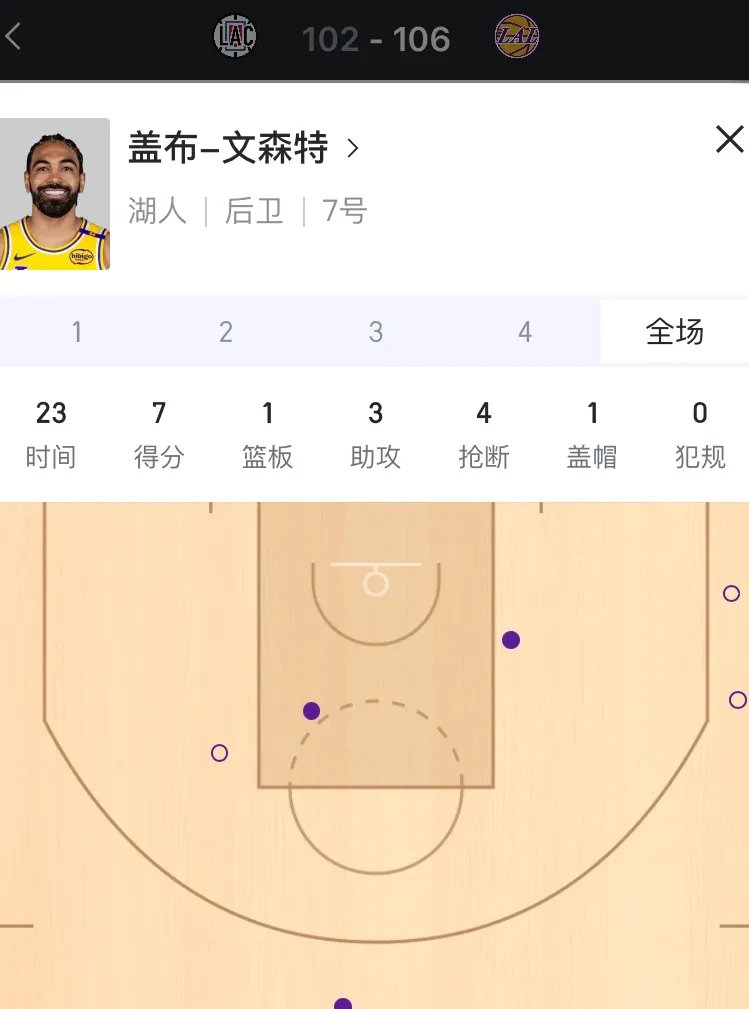
Task: Tap the game score 102 - 106
Action: (375, 38)
